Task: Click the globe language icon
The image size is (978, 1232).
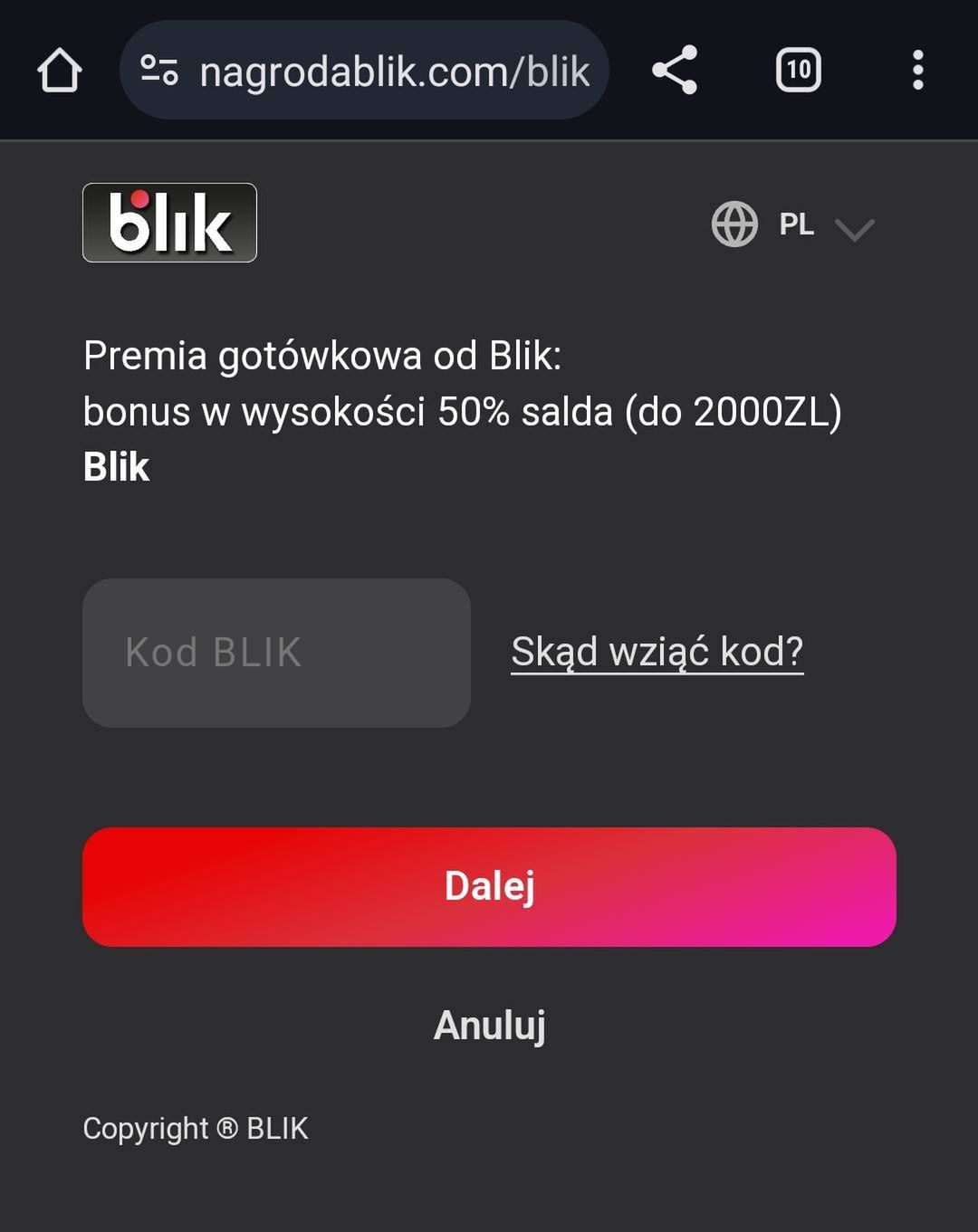Action: [735, 224]
